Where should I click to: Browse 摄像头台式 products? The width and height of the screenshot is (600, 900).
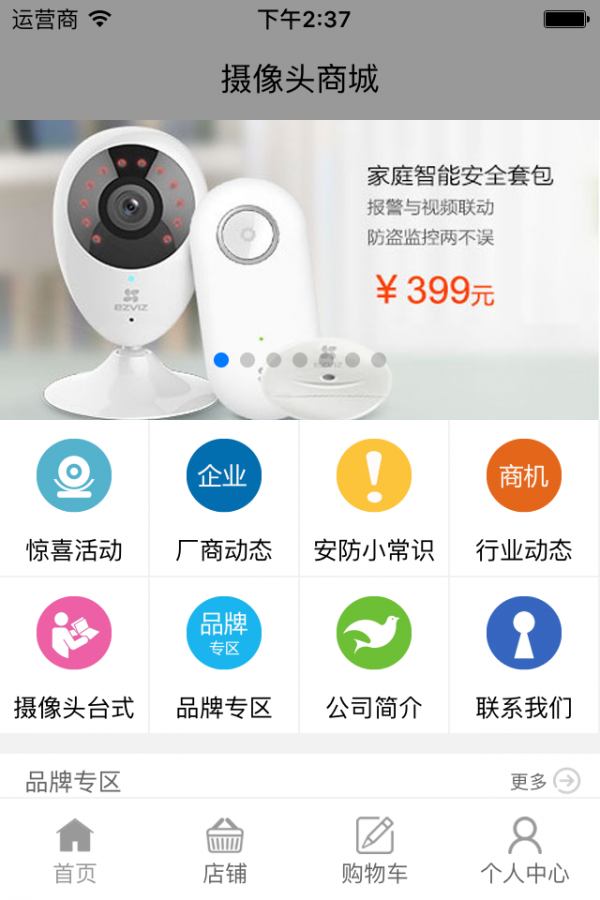tap(74, 657)
